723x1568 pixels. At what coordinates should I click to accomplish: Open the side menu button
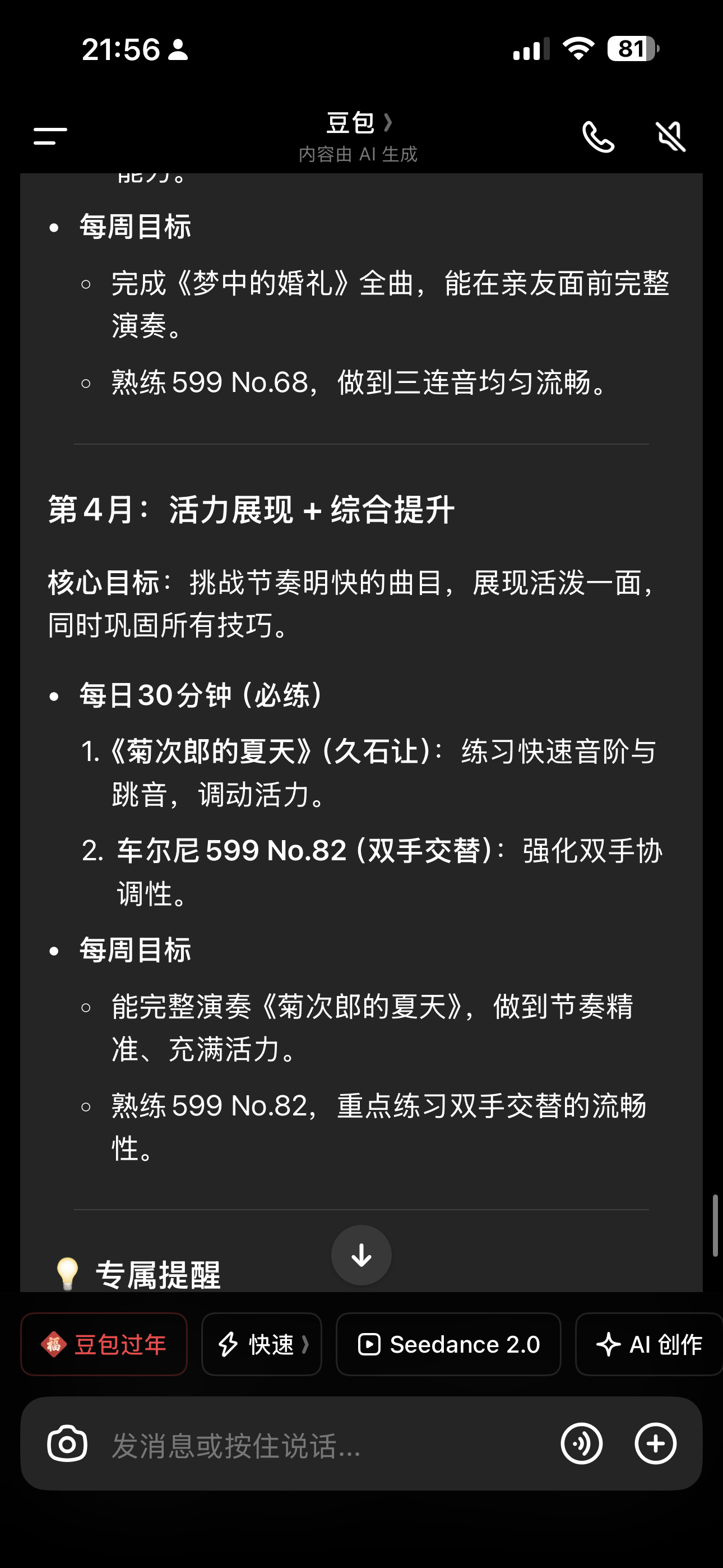tap(50, 136)
